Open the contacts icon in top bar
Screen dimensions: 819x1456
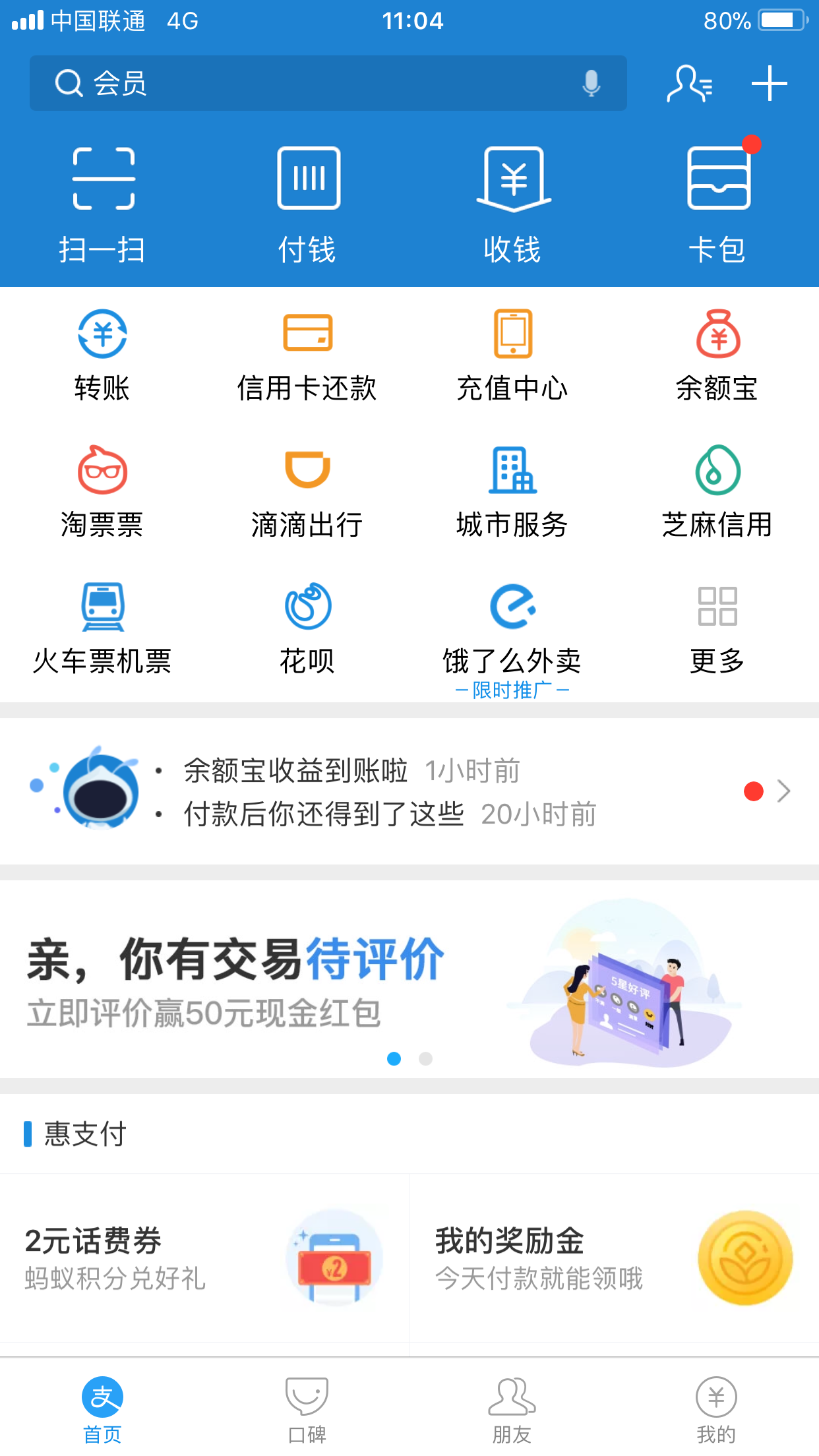tap(689, 84)
